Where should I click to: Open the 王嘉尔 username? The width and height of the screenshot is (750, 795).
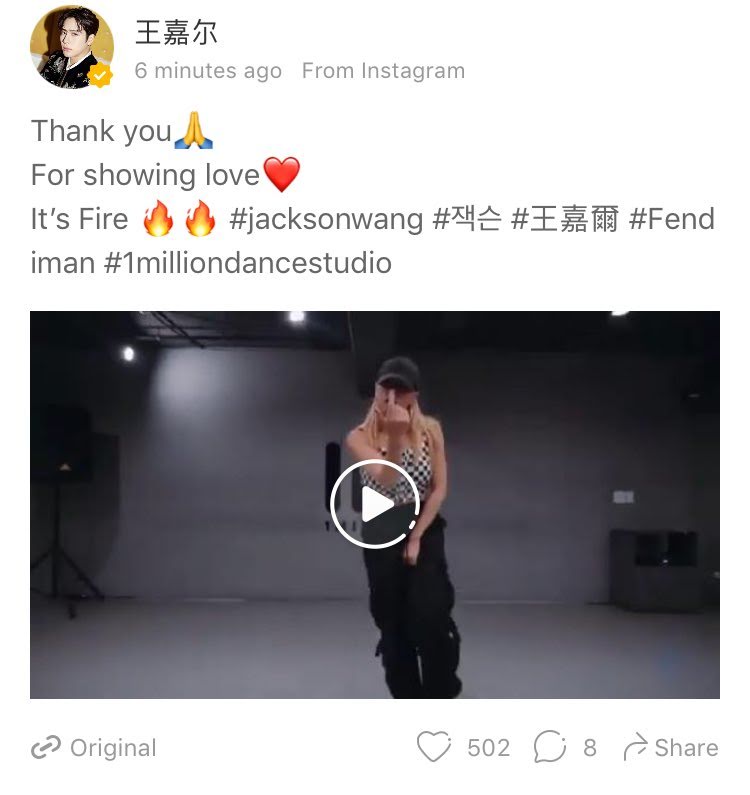click(176, 32)
